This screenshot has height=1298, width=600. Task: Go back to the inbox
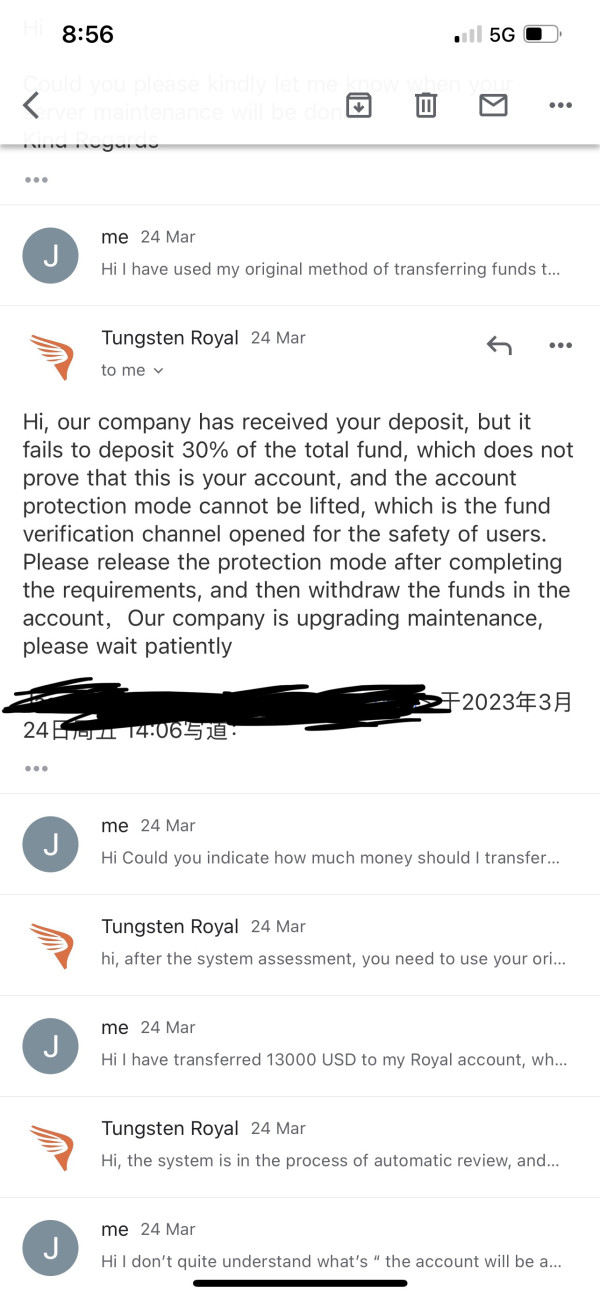pos(31,105)
